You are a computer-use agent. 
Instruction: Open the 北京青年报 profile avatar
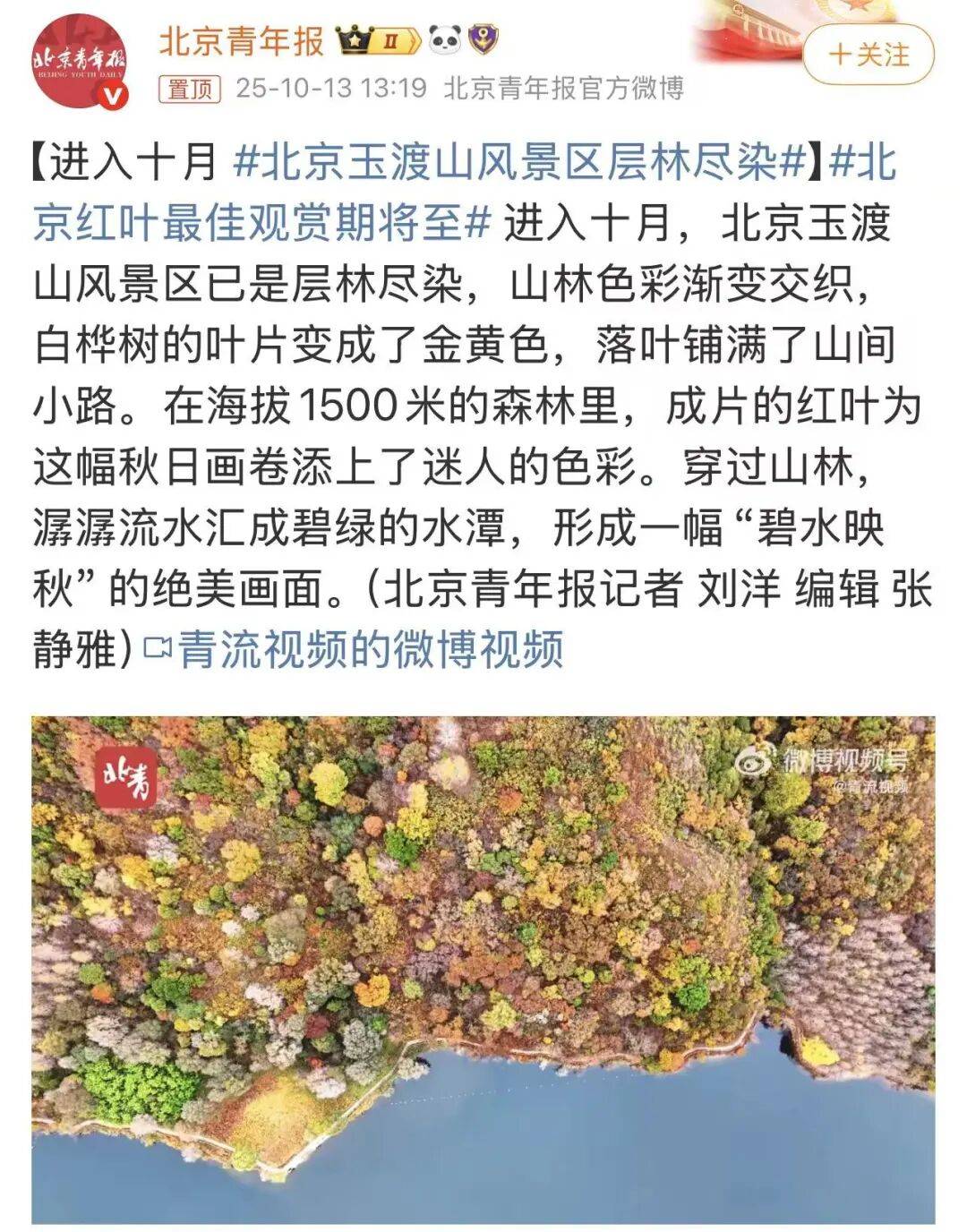79,61
